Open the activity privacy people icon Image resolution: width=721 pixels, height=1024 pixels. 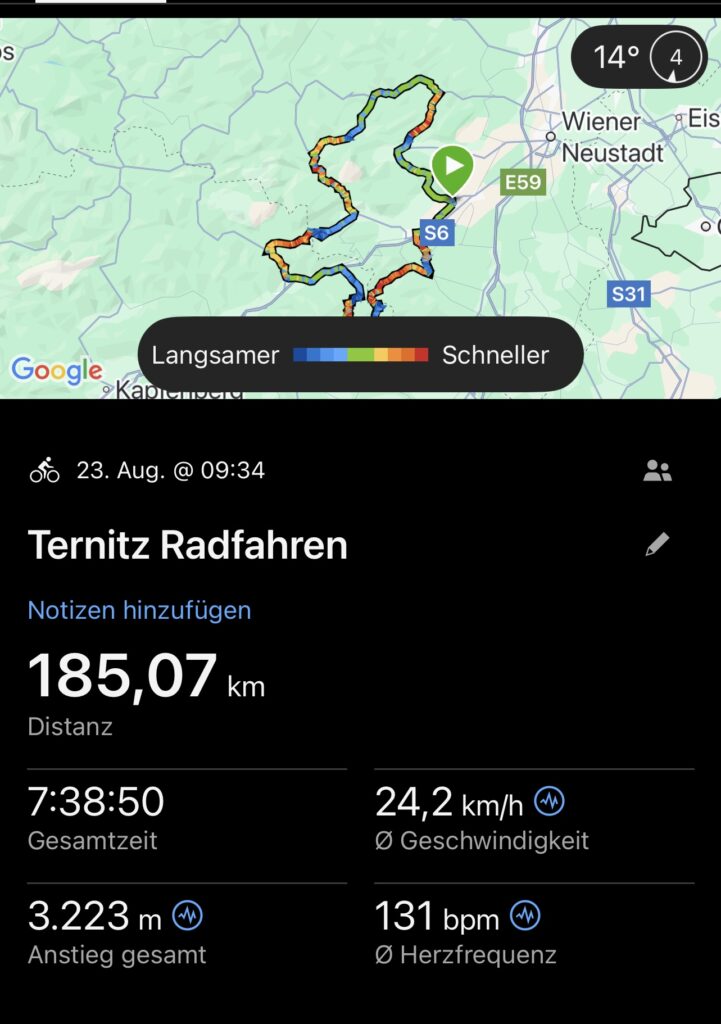coord(657,471)
